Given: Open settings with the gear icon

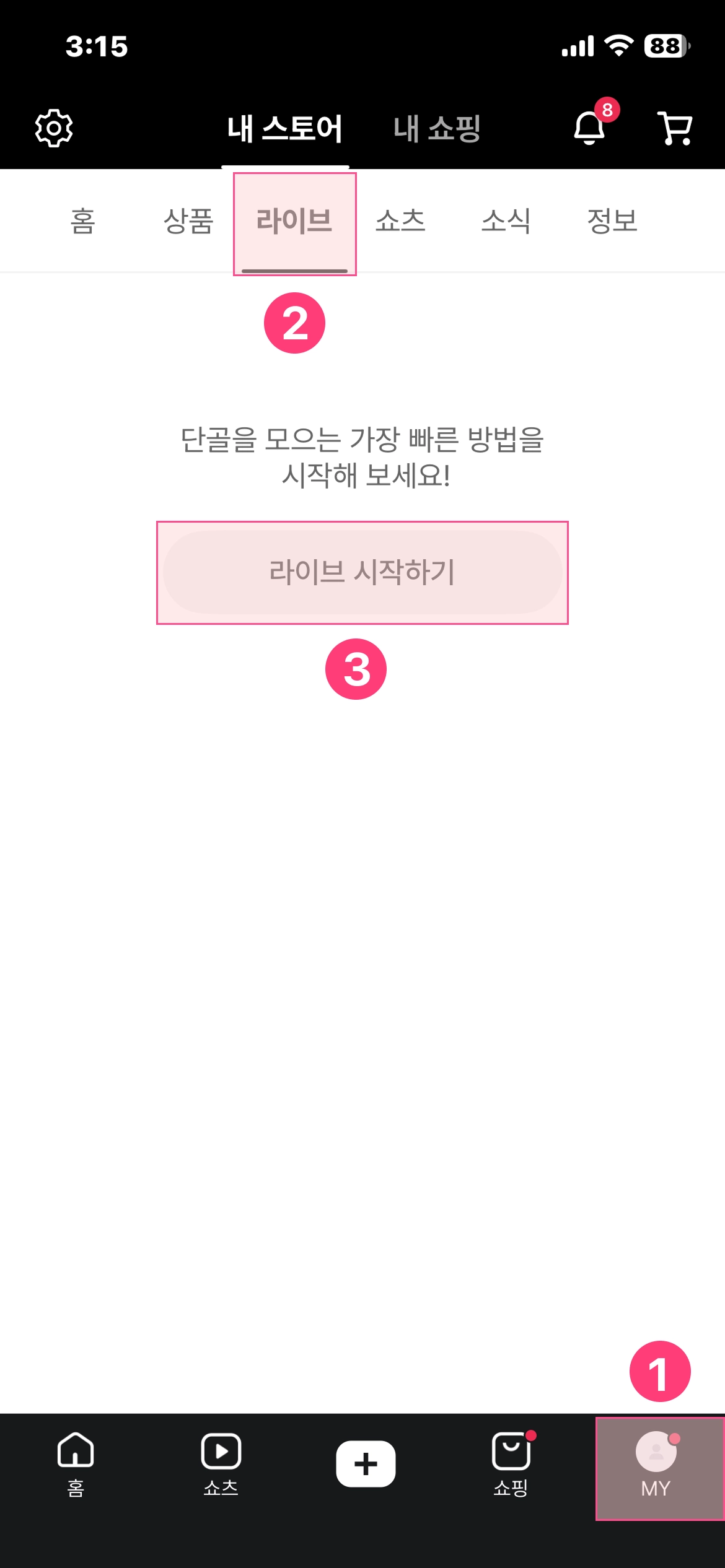Looking at the screenshot, I should pos(54,128).
